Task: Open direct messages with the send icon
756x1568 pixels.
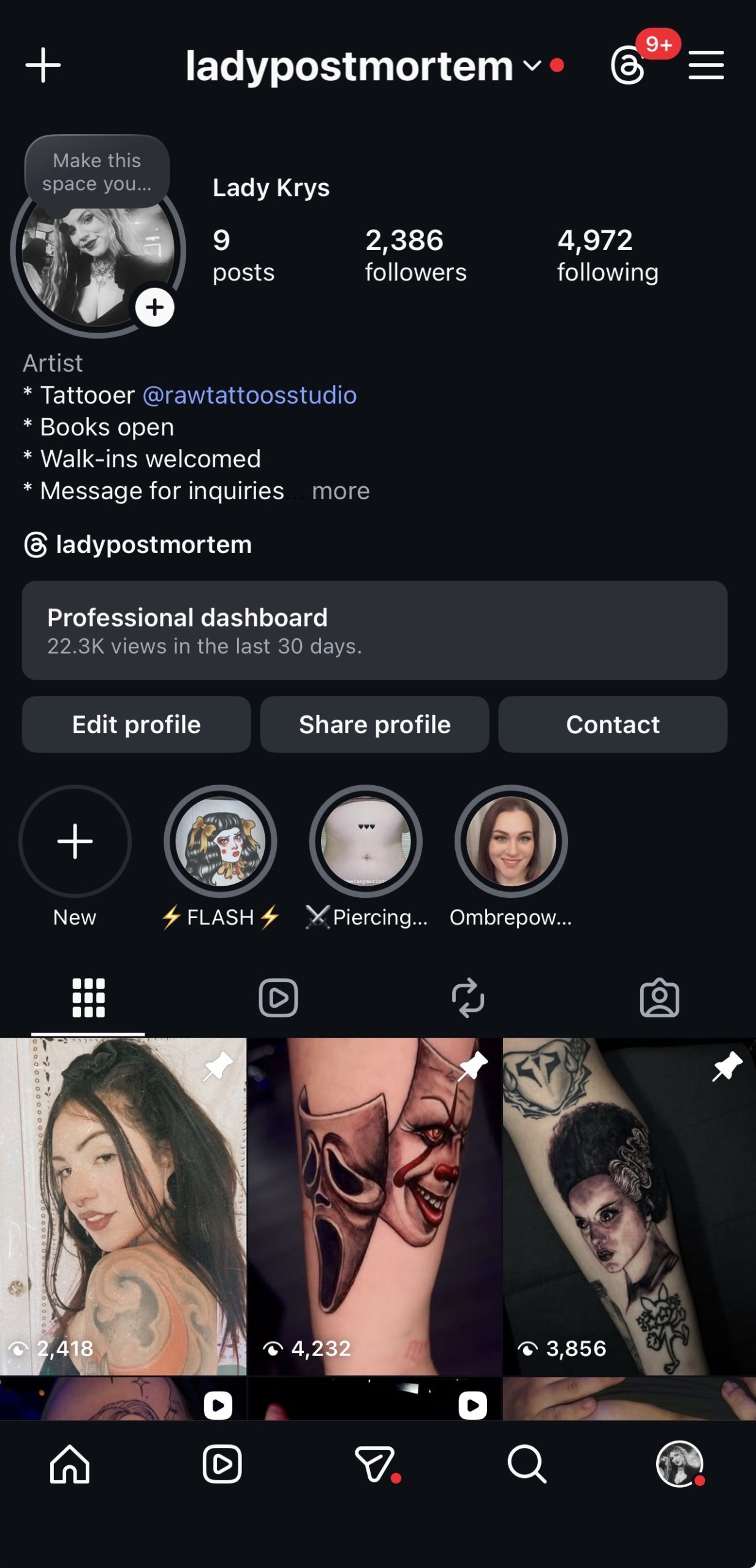Action: pos(374,1463)
